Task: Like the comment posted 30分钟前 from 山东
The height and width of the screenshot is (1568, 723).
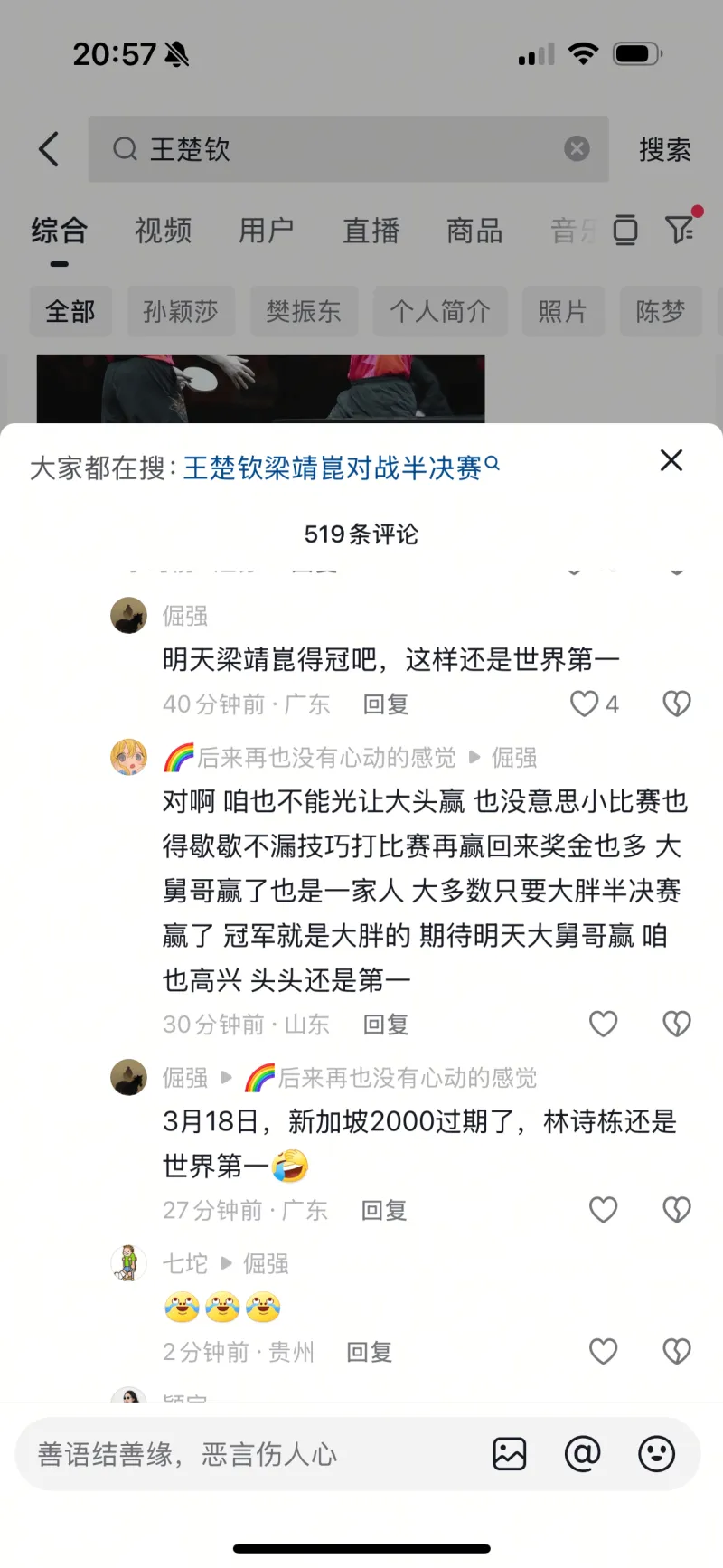Action: click(603, 1024)
